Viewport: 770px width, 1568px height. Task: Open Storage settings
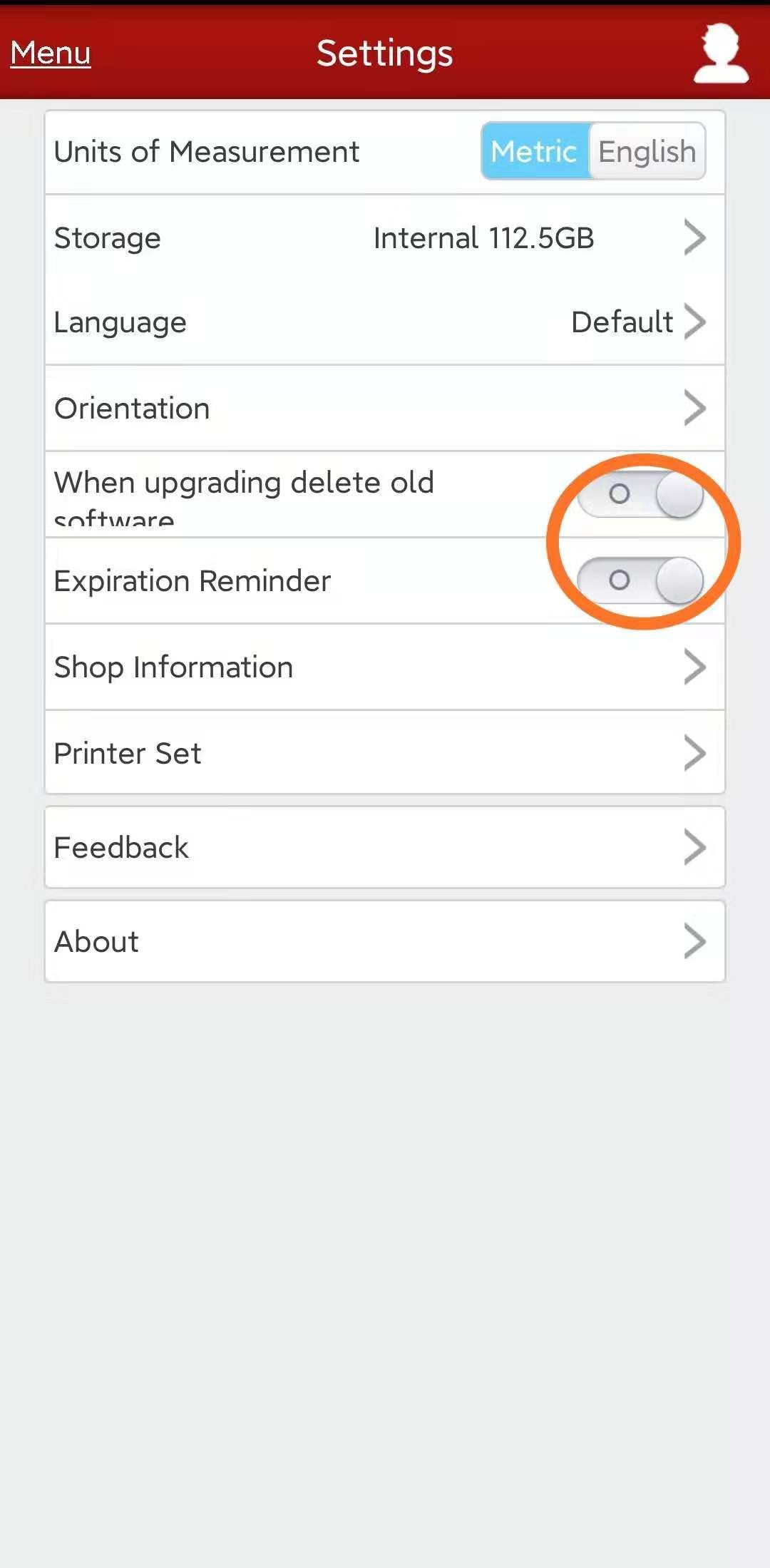[x=385, y=238]
